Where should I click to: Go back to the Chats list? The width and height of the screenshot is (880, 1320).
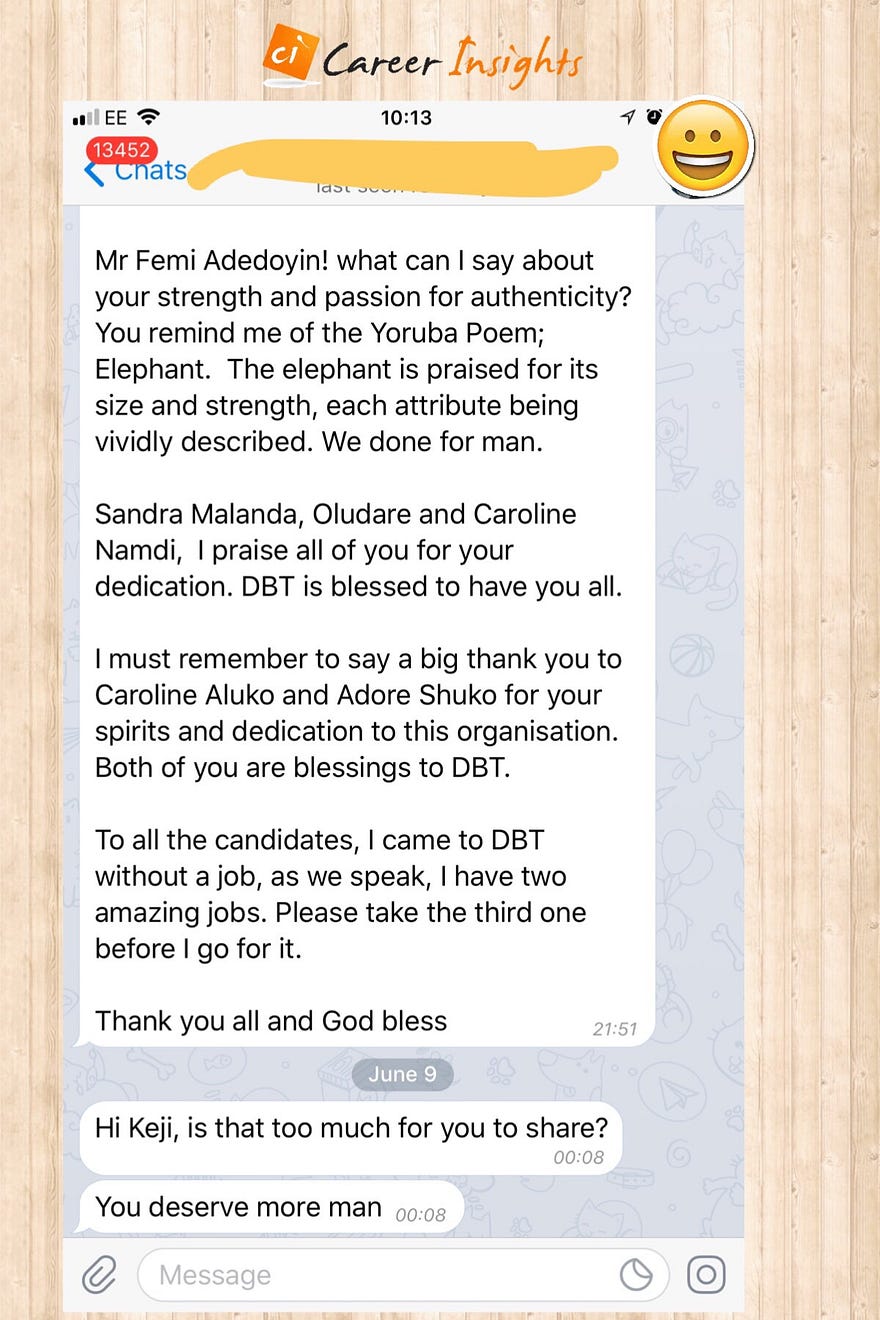(135, 171)
